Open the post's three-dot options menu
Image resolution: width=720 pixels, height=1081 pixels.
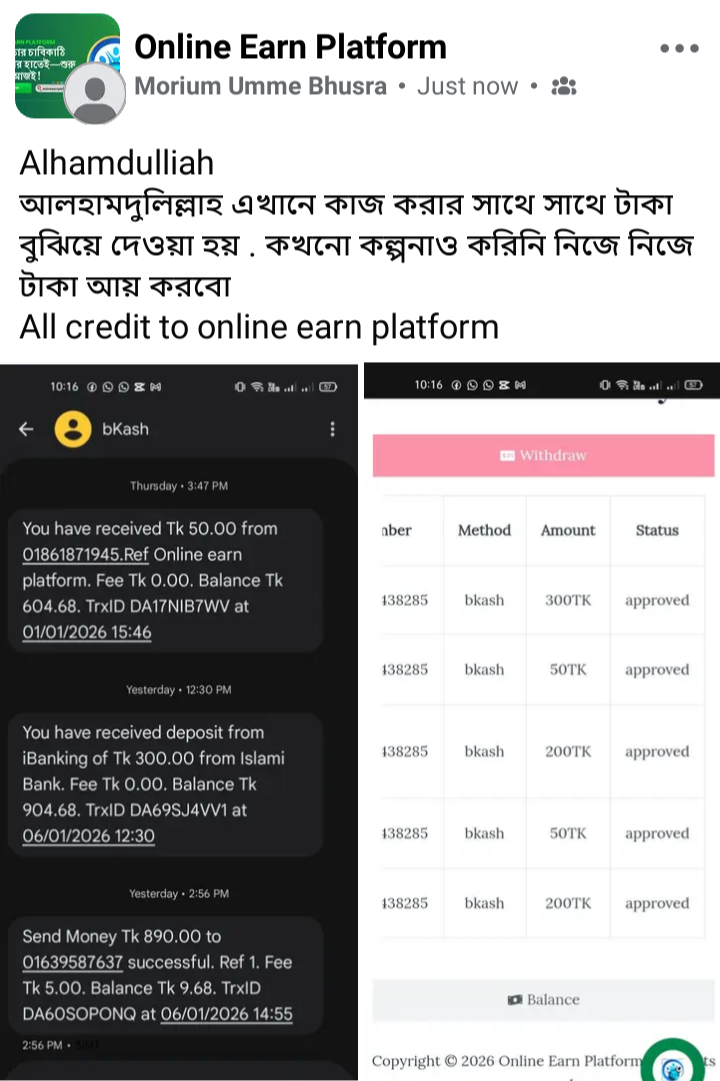pyautogui.click(x=679, y=48)
